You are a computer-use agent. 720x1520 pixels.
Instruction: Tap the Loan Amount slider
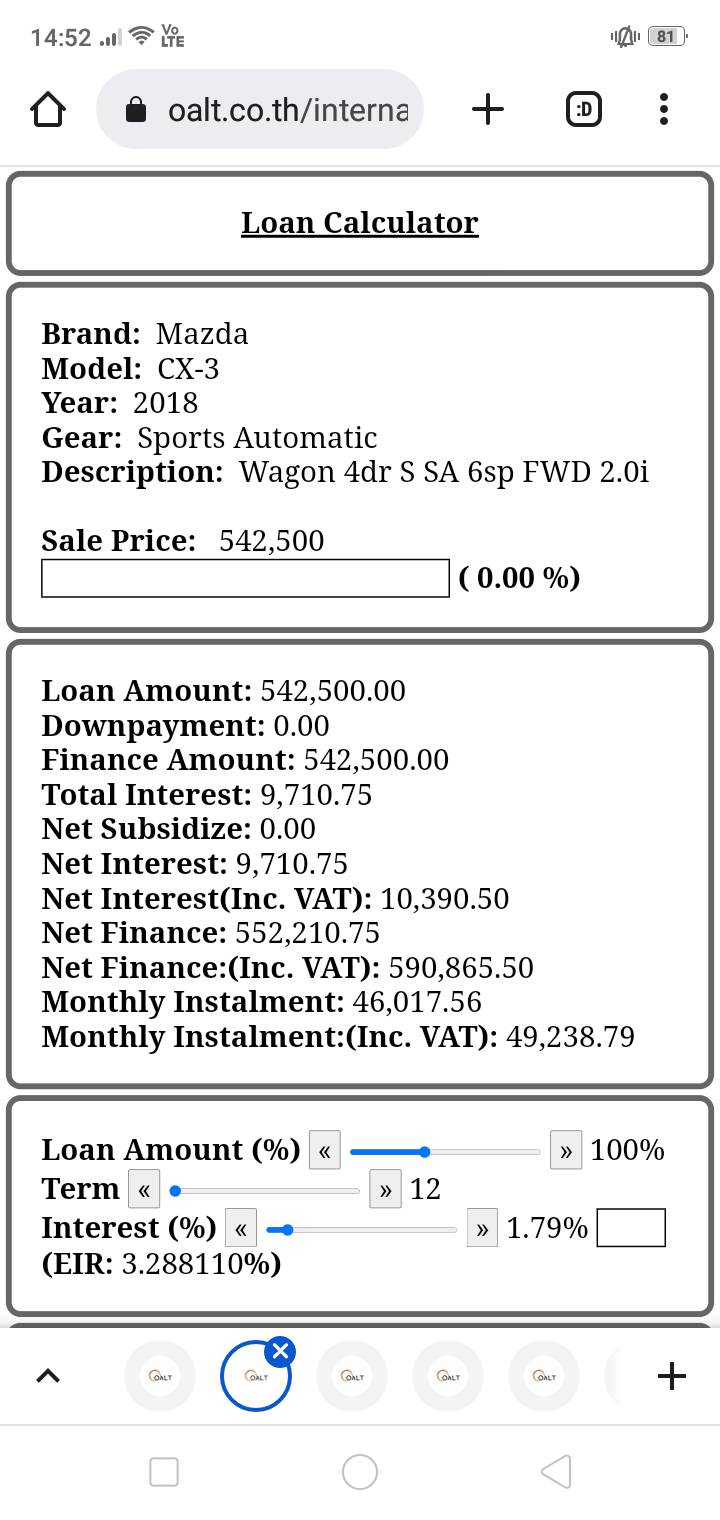click(445, 1152)
